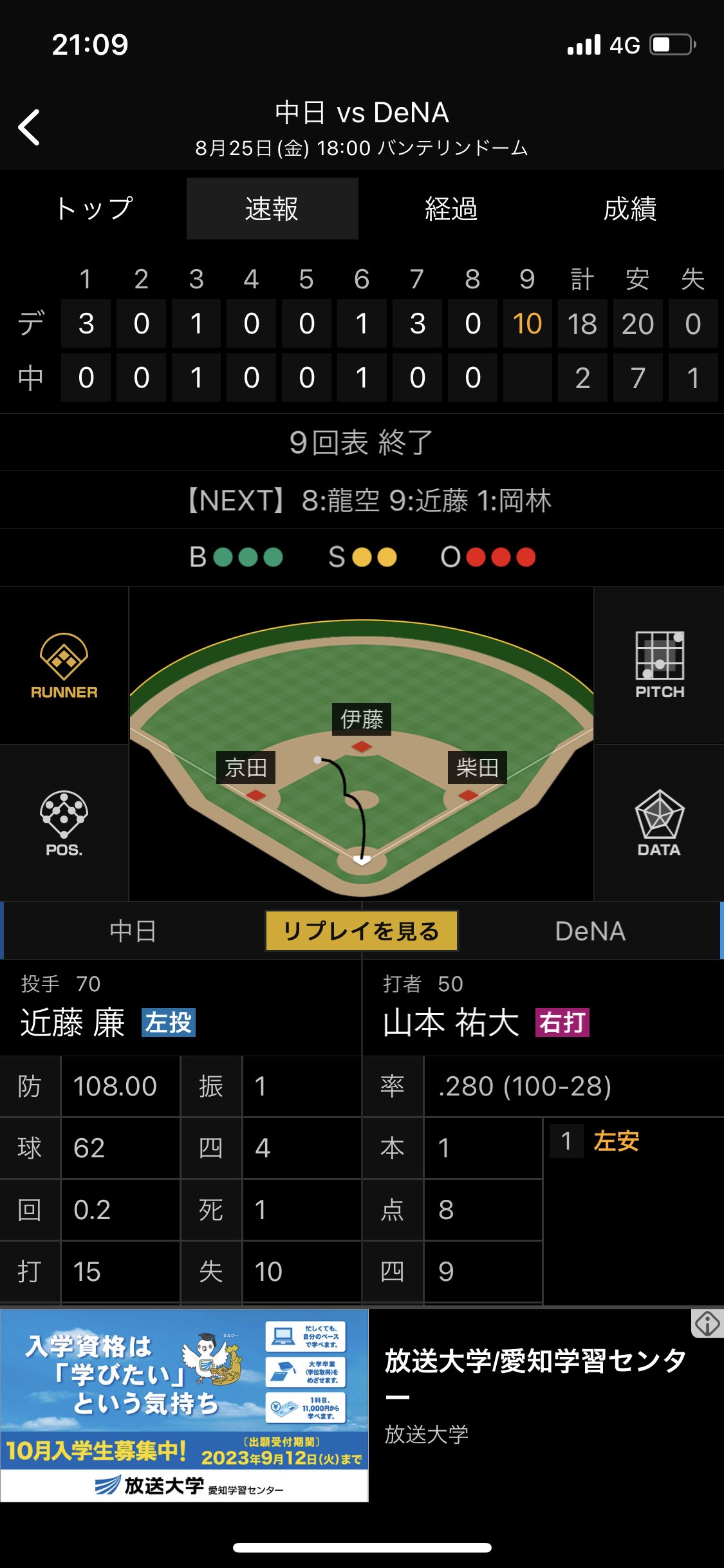The width and height of the screenshot is (724, 1568).
Task: Open the DATA radar chart
Action: tap(659, 823)
